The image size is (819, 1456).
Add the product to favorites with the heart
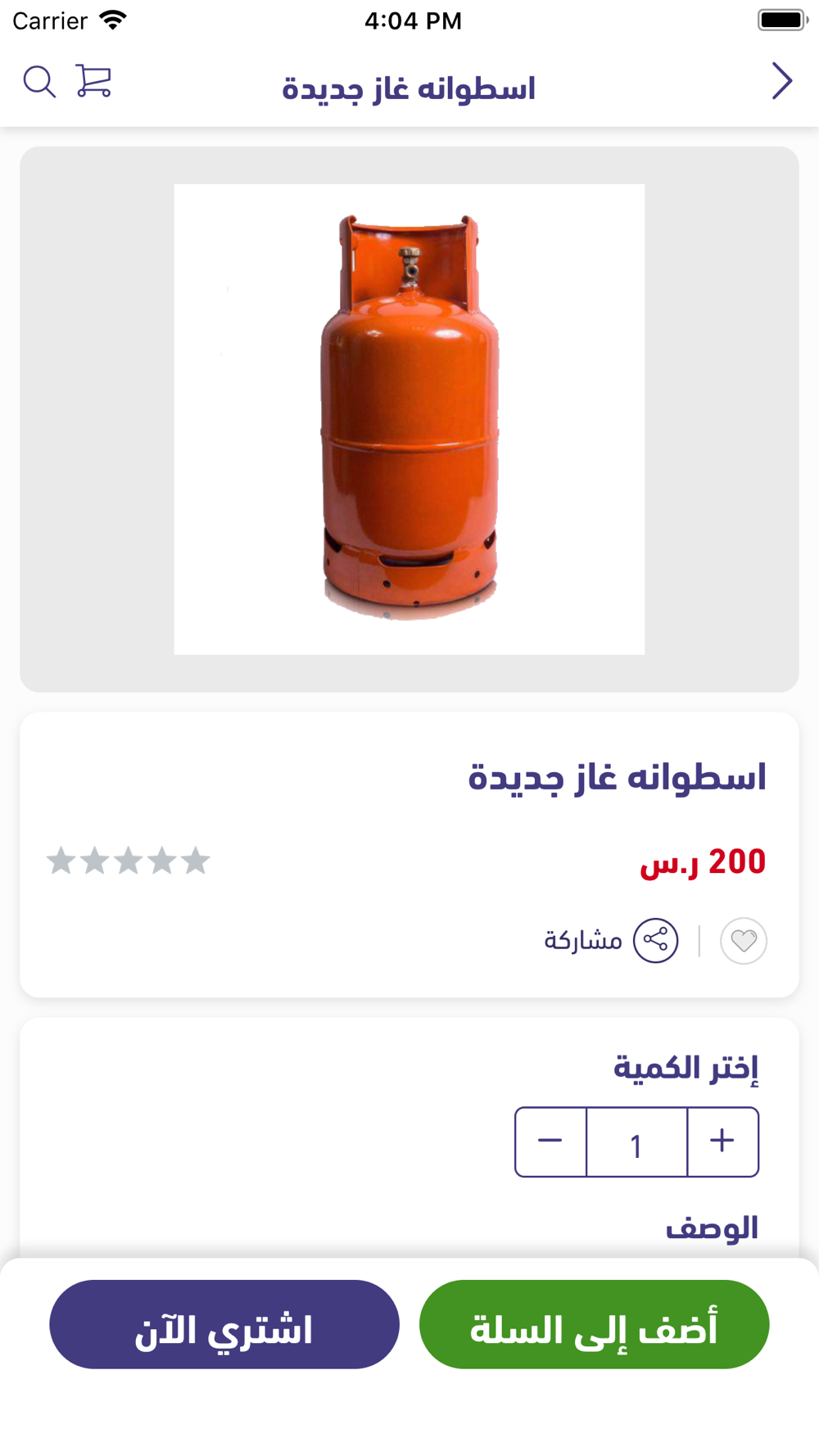click(743, 941)
